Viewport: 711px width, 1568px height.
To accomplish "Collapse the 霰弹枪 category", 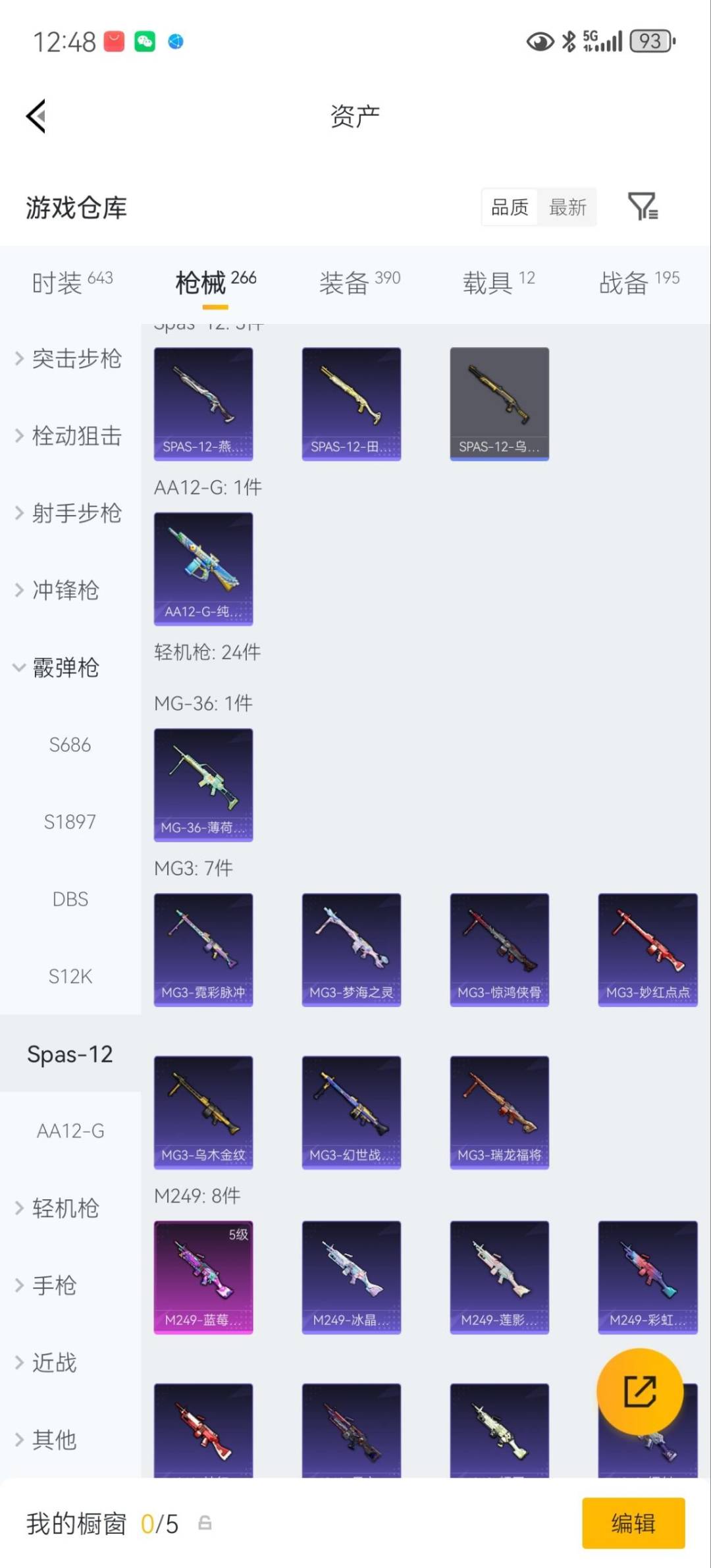I will pos(66,668).
